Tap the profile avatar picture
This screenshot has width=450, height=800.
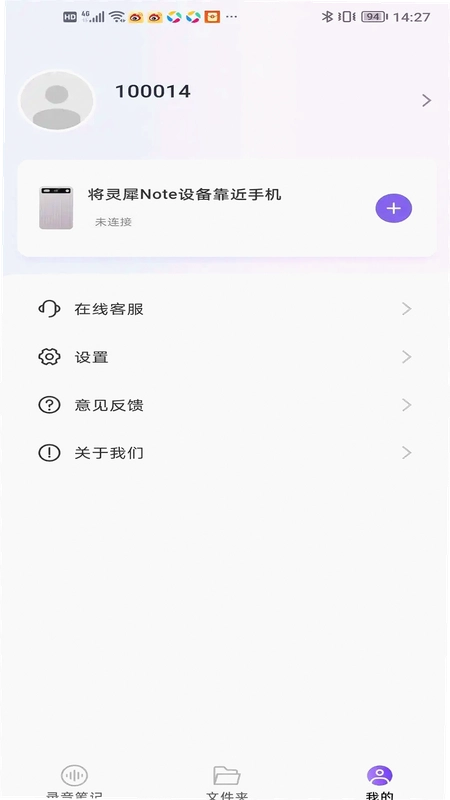click(57, 100)
